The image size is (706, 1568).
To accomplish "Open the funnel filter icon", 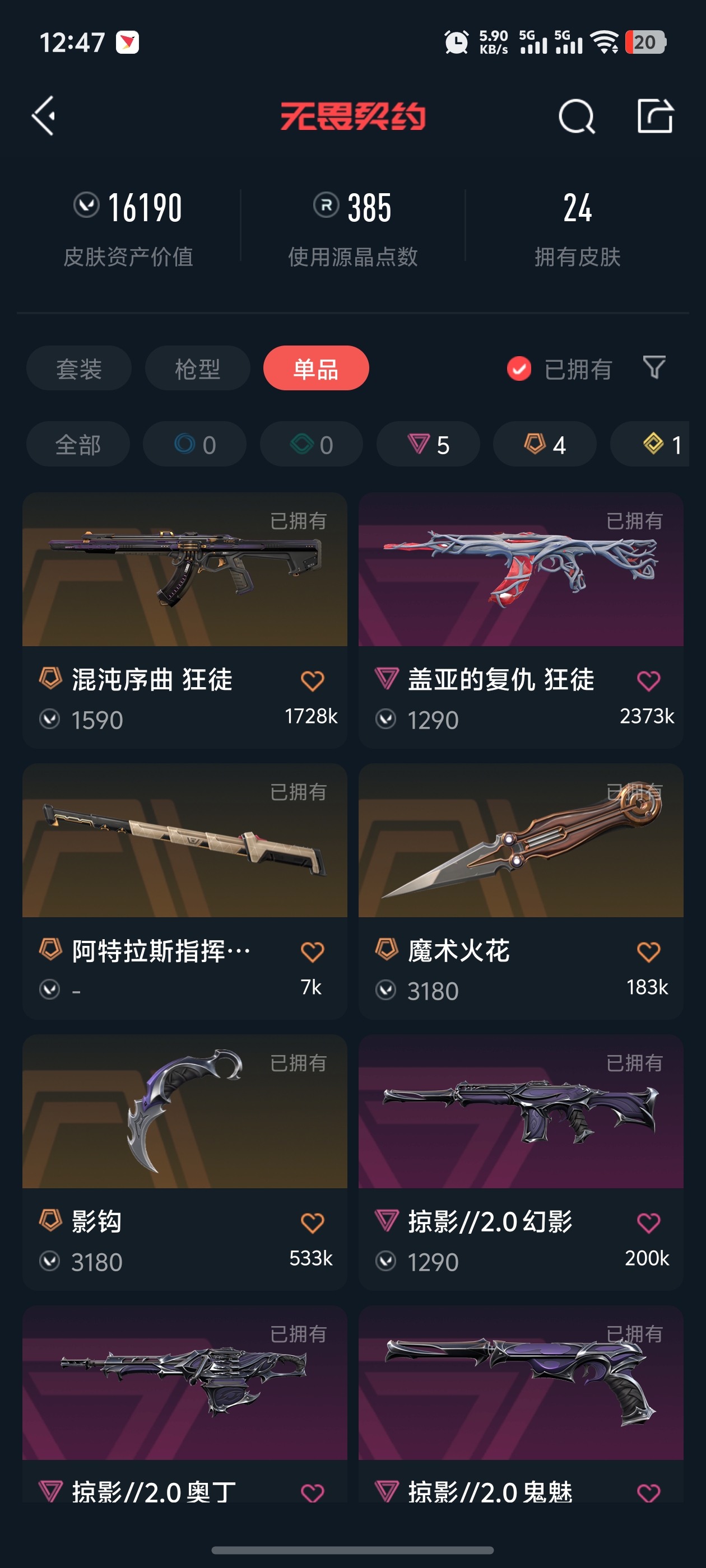I will coord(654,368).
